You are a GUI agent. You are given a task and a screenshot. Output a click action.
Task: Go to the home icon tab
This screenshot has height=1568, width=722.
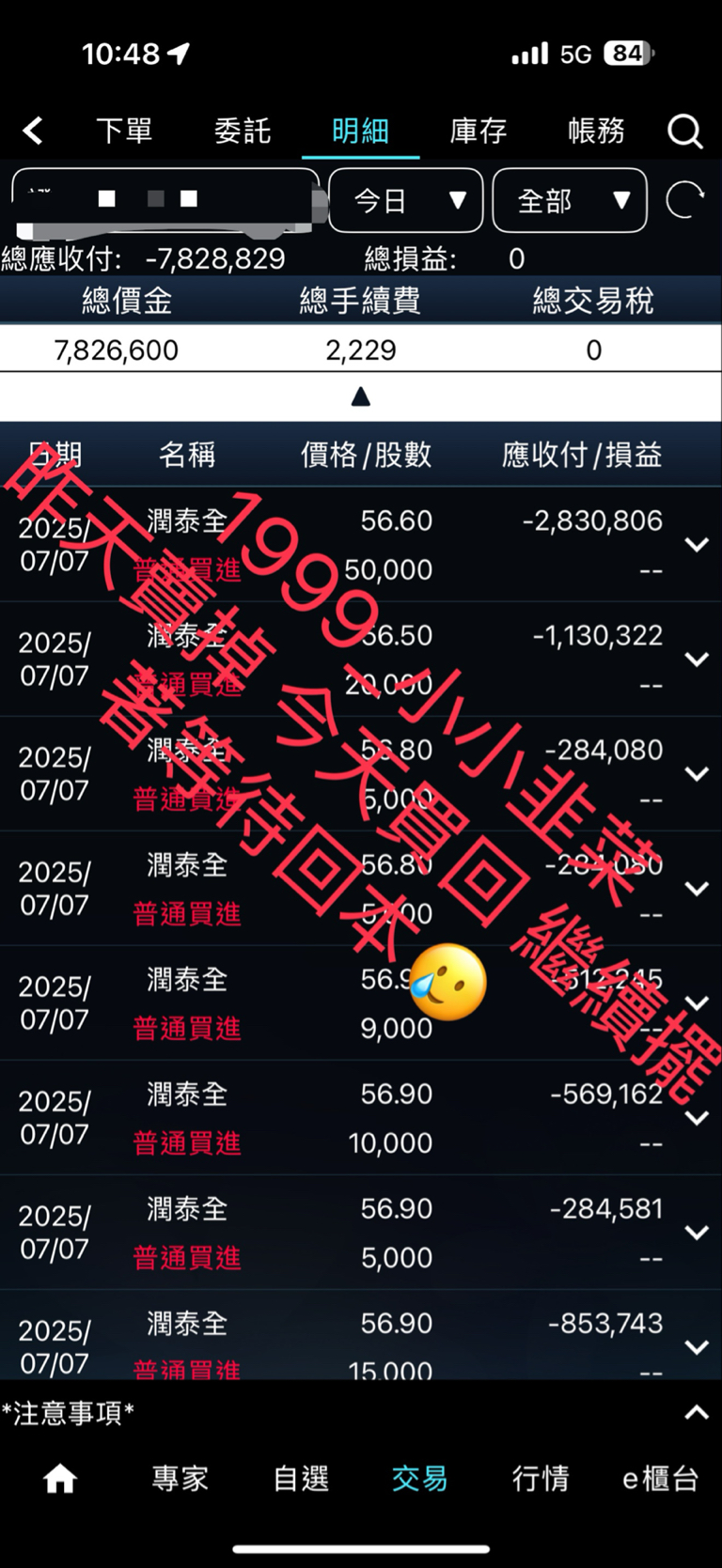[59, 1479]
